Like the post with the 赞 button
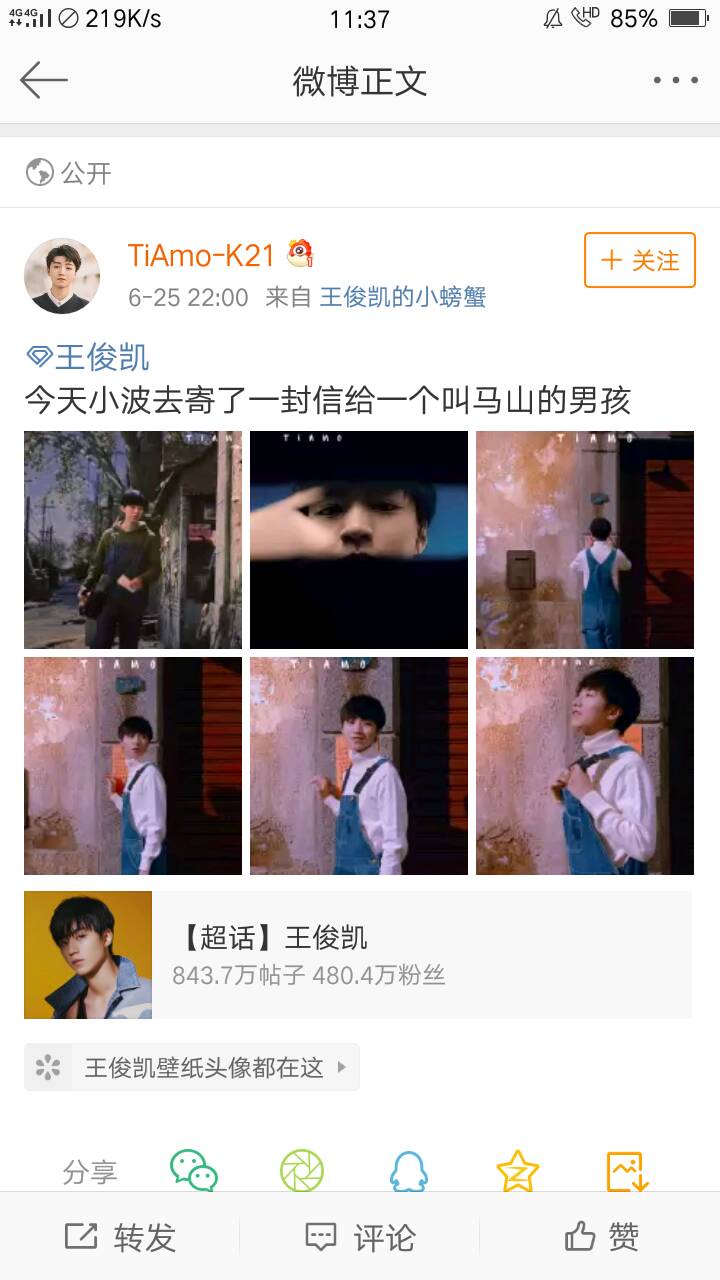 pos(600,1237)
